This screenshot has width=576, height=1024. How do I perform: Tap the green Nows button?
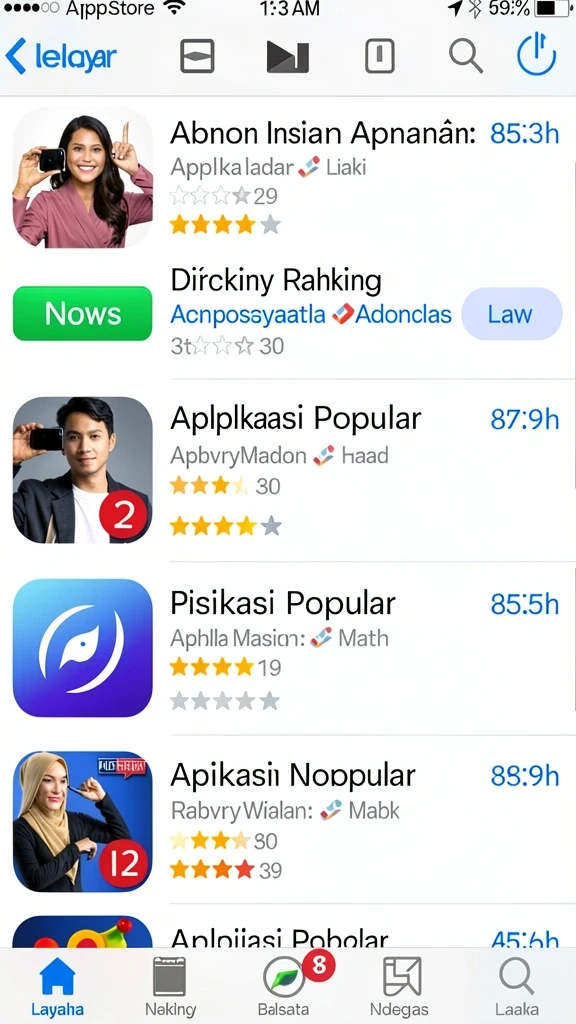pos(82,313)
